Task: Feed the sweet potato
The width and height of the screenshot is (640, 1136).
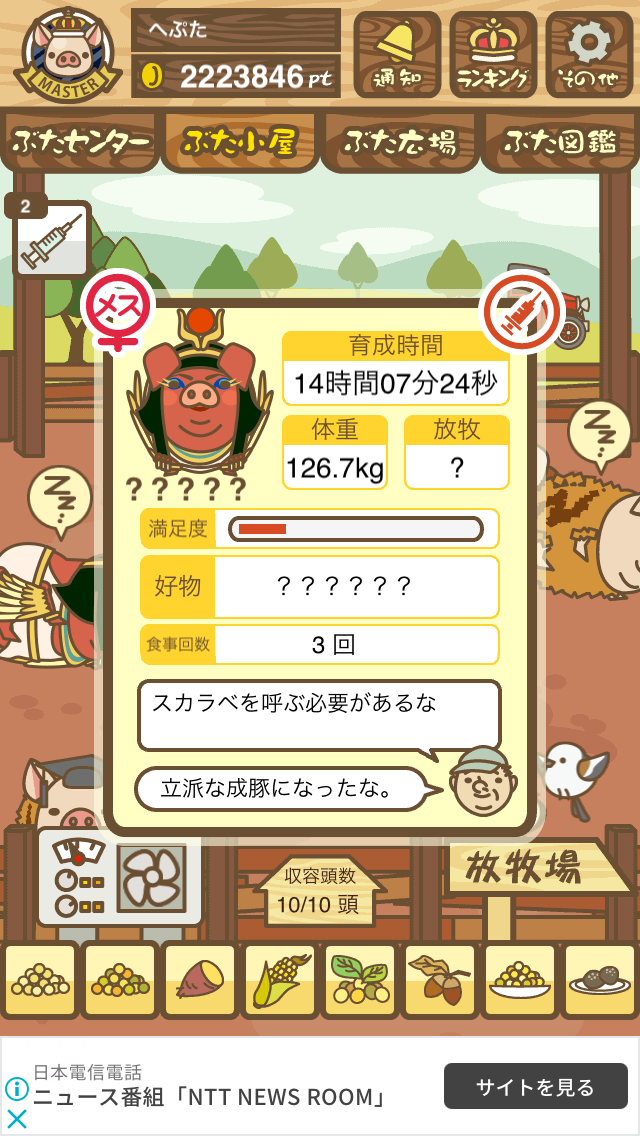Action: (x=200, y=980)
